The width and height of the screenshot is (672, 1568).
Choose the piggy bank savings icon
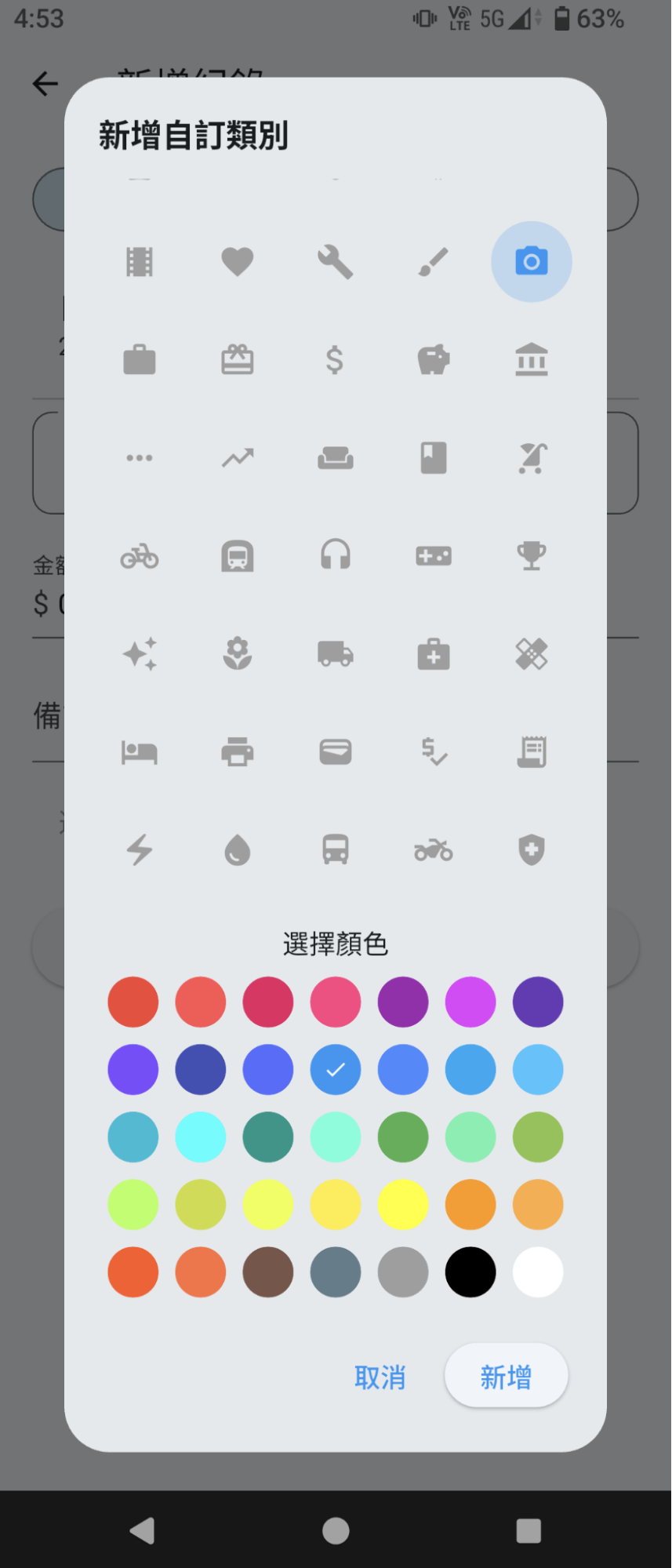pos(434,360)
